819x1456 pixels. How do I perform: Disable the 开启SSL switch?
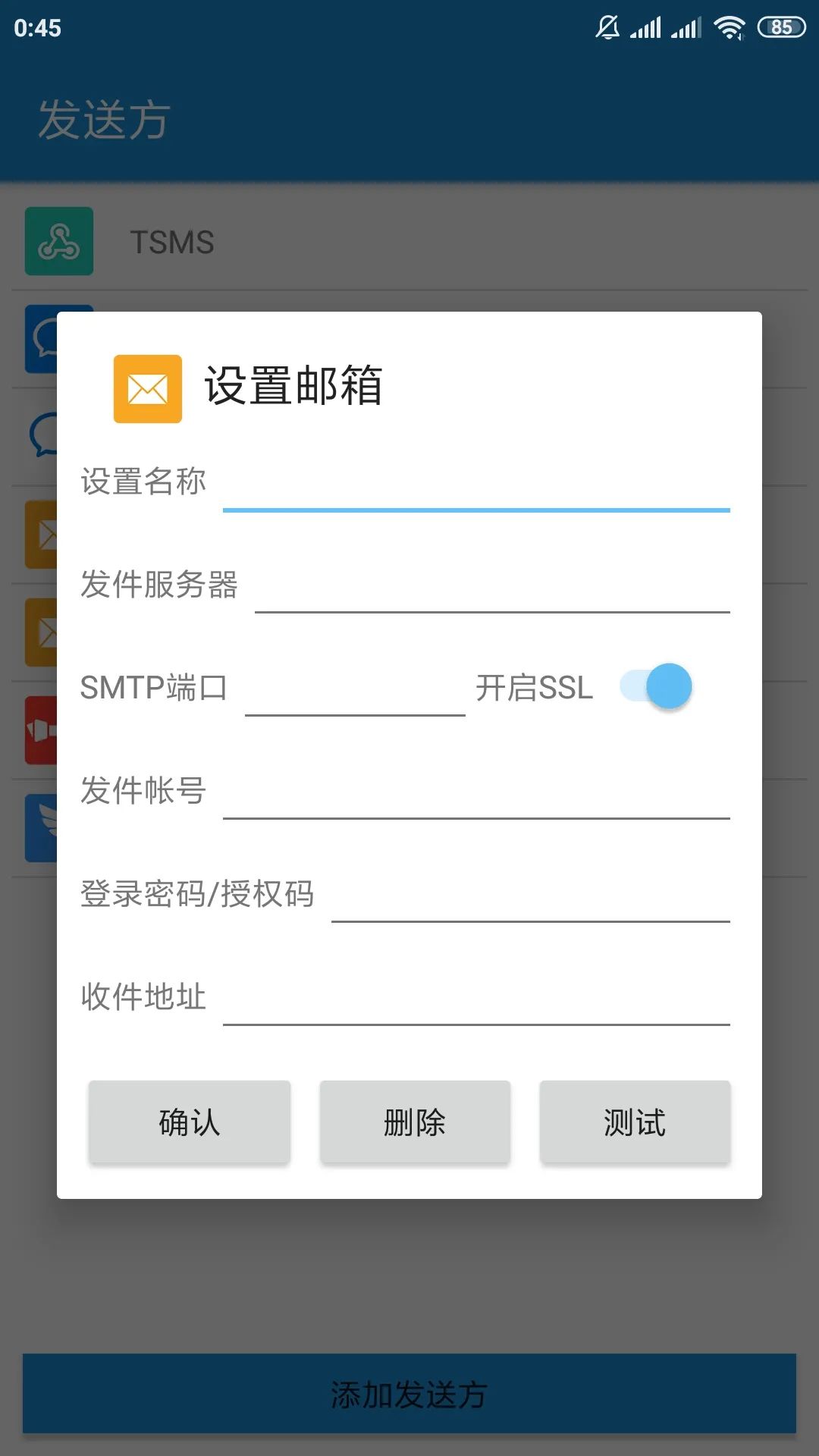click(x=654, y=686)
